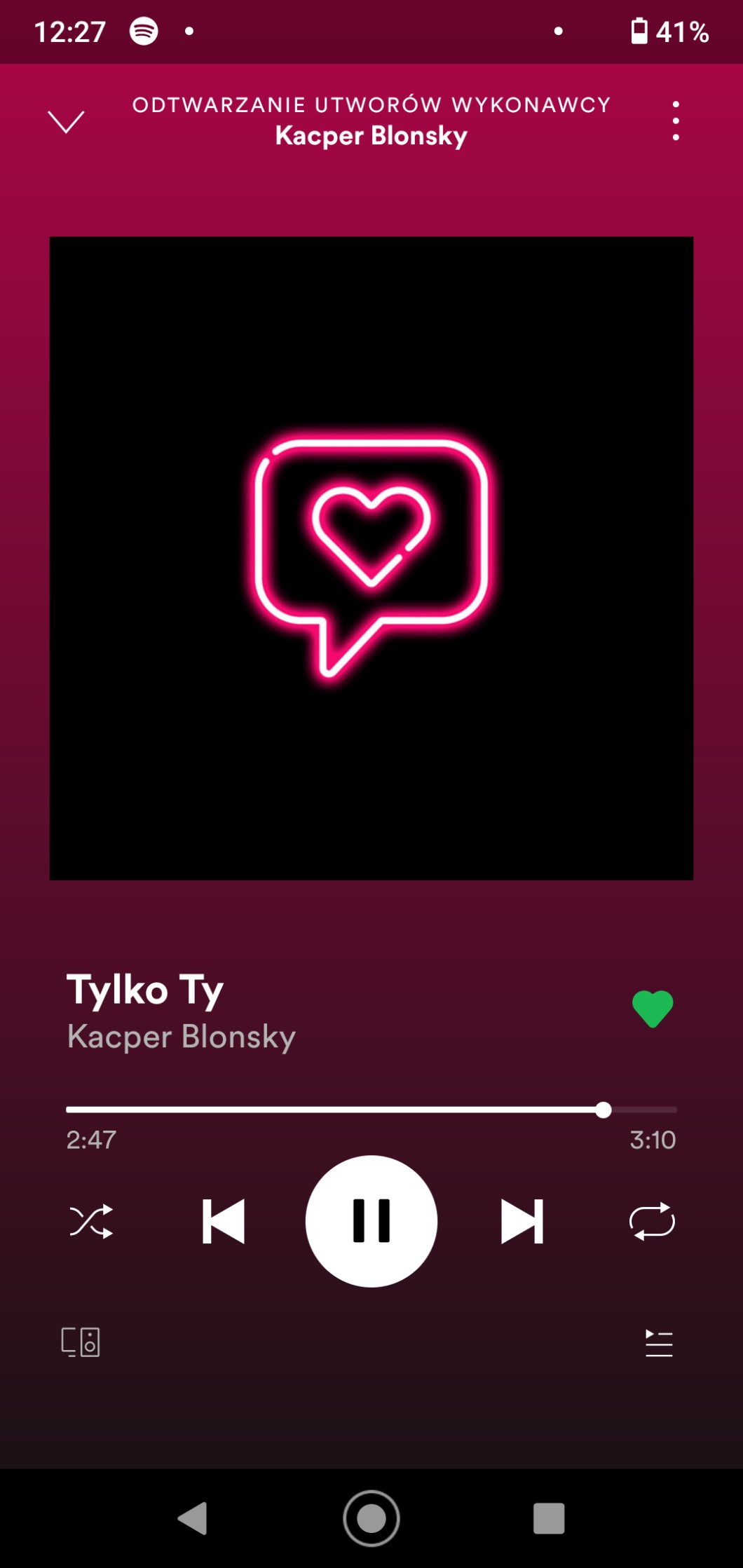
Task: Go back using system navigation bar
Action: (x=193, y=1518)
